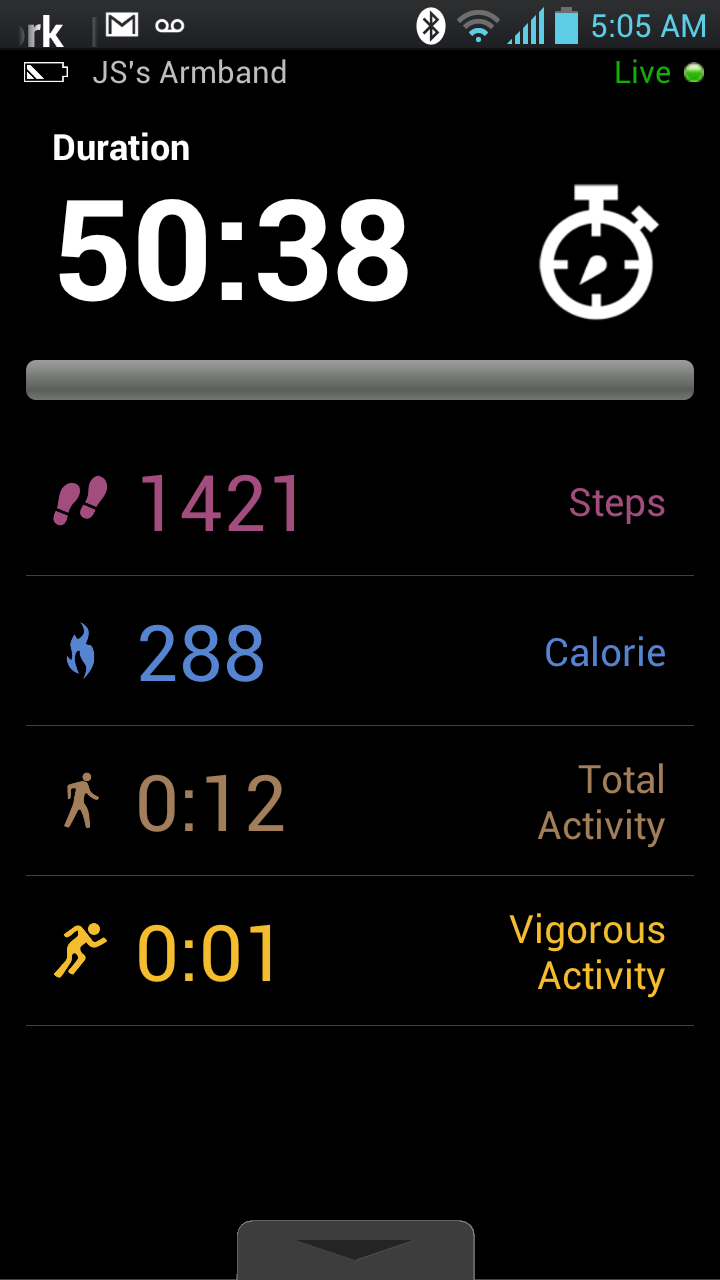
Task: Open the Calorie row showing 288
Action: click(x=360, y=652)
